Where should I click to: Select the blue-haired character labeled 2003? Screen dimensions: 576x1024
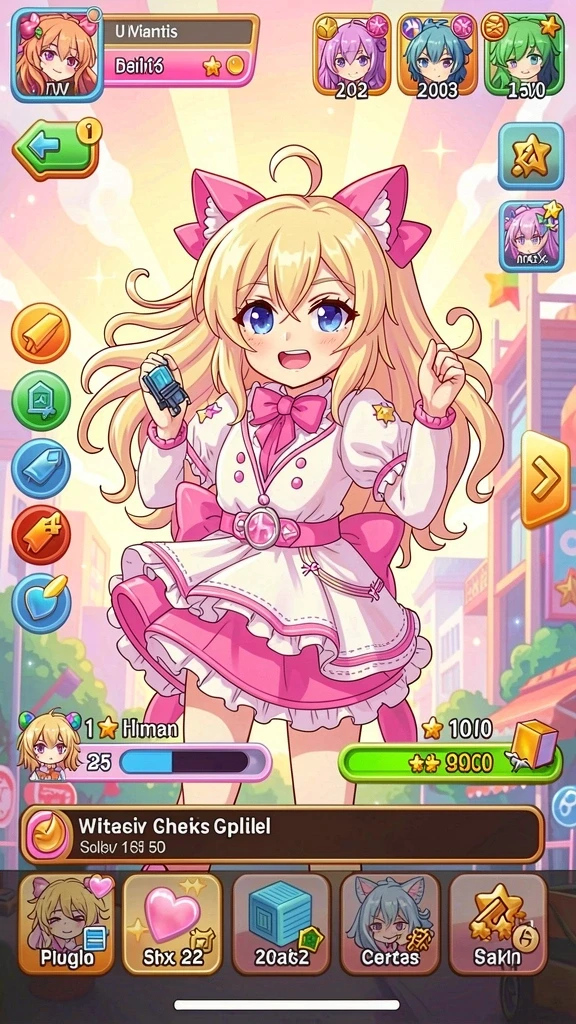436,55
